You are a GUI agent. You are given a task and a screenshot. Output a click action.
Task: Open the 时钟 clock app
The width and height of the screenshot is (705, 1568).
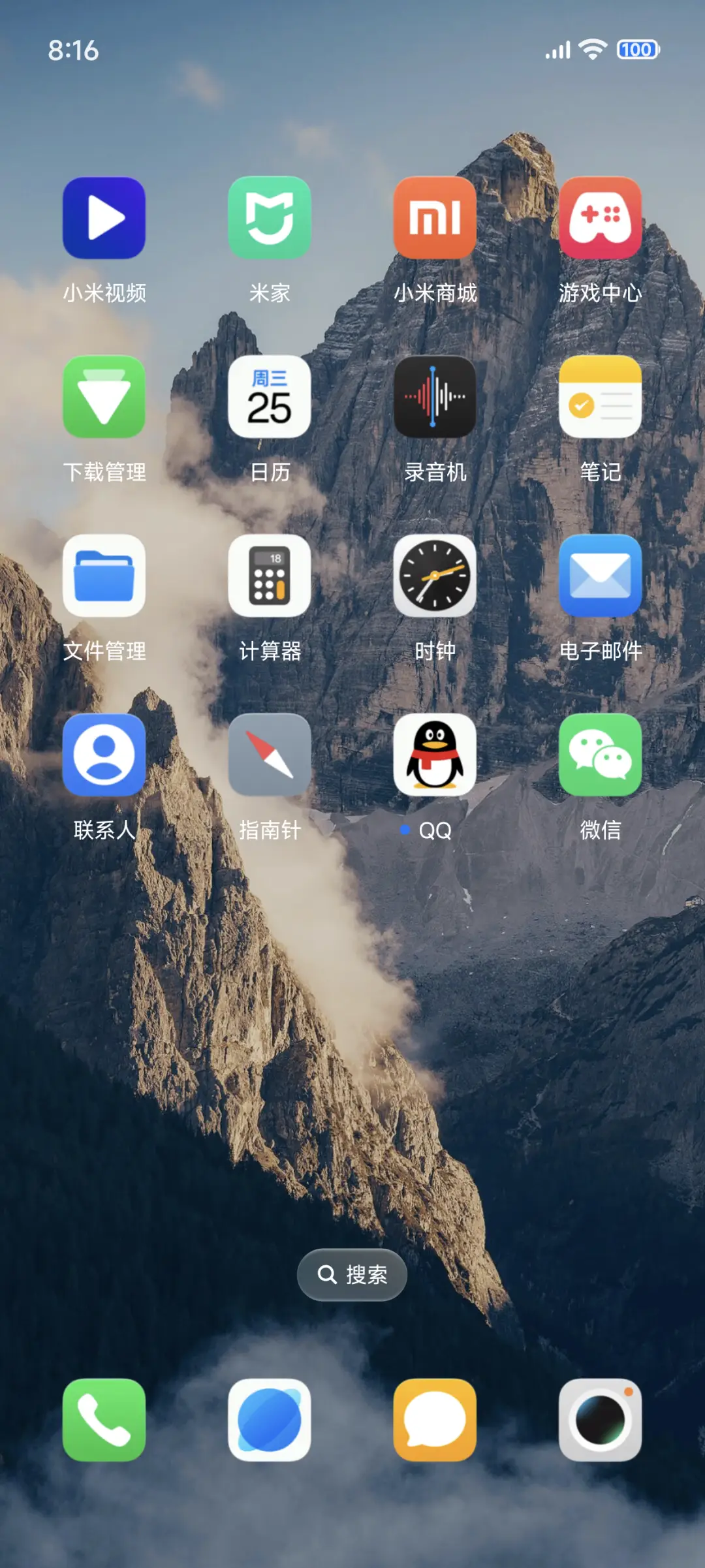[435, 577]
